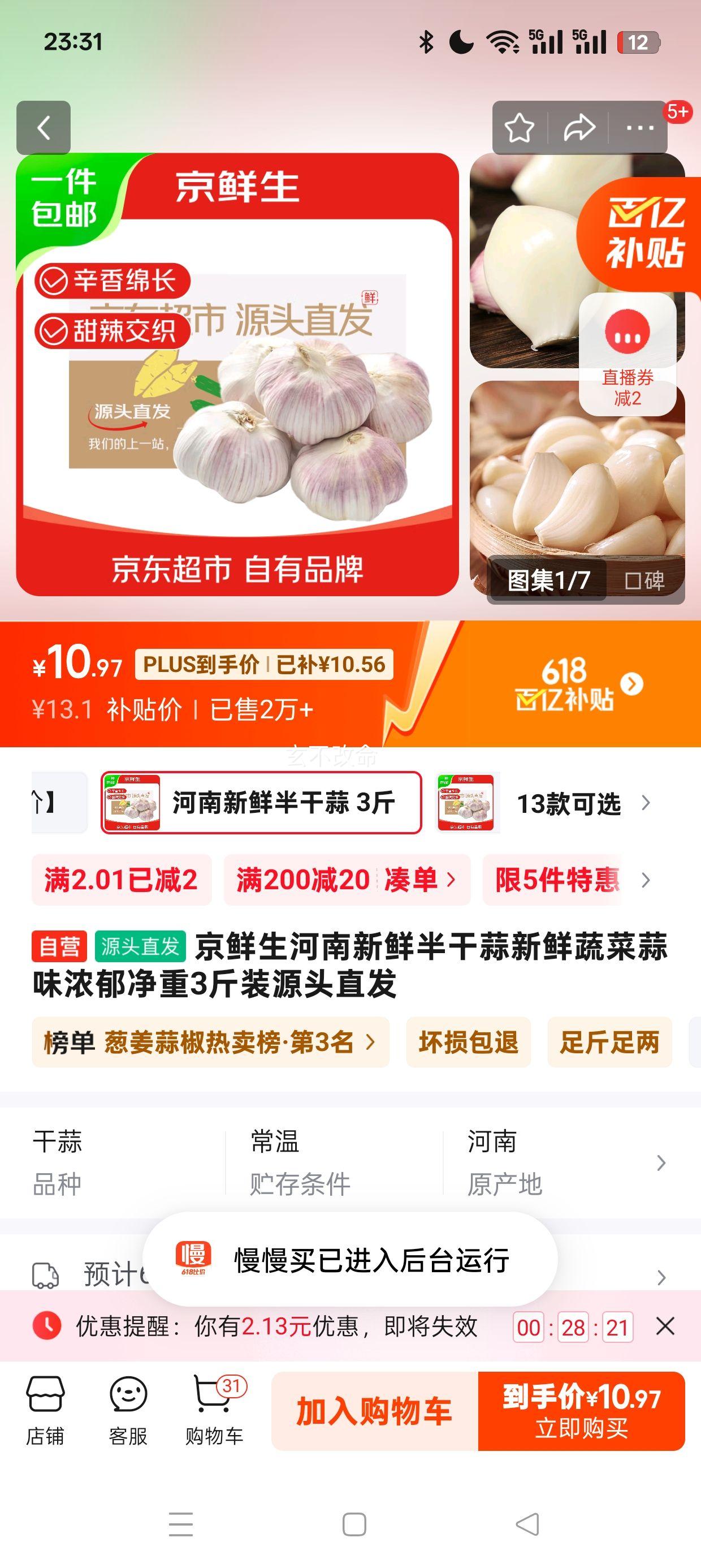Screen dimensions: 701x1568
Task: Open the three-dot overflow menu
Action: point(639,128)
